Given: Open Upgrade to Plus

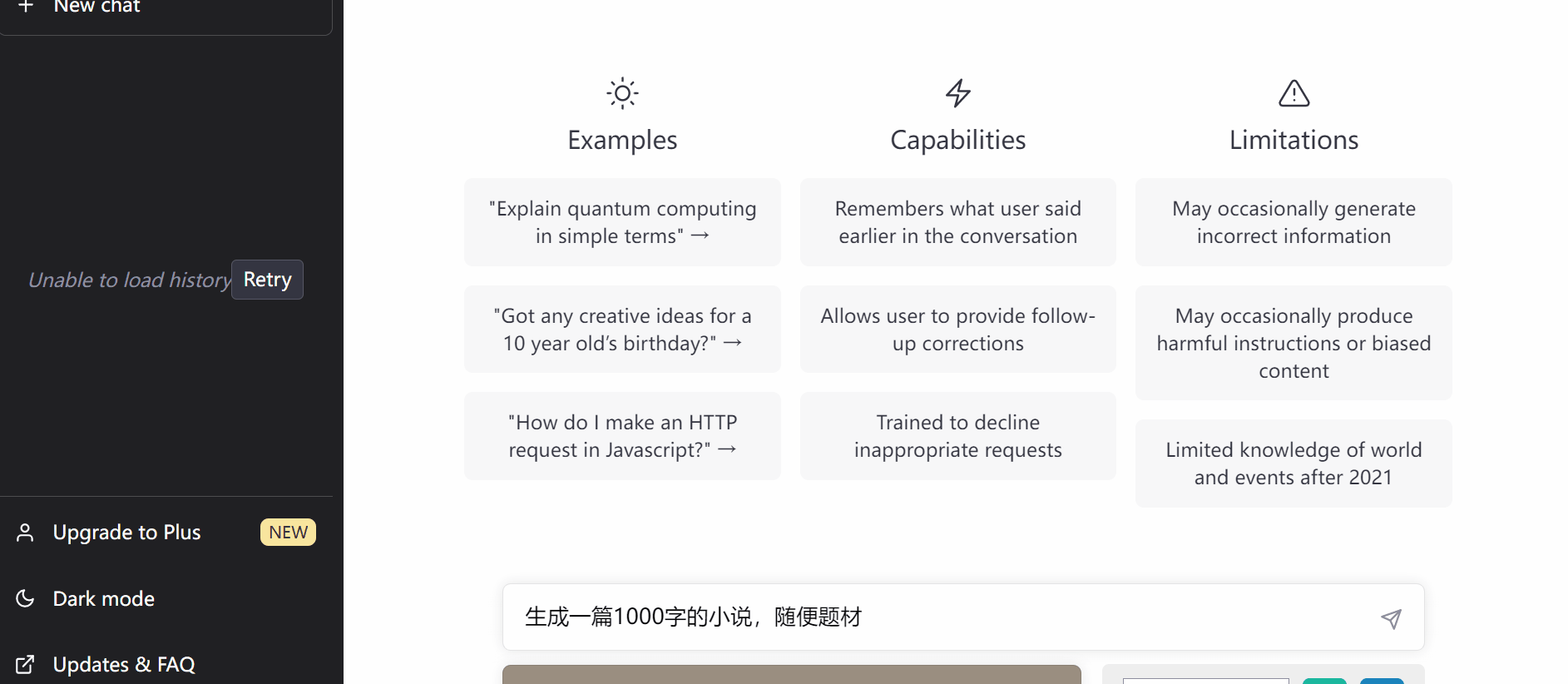Looking at the screenshot, I should [126, 533].
